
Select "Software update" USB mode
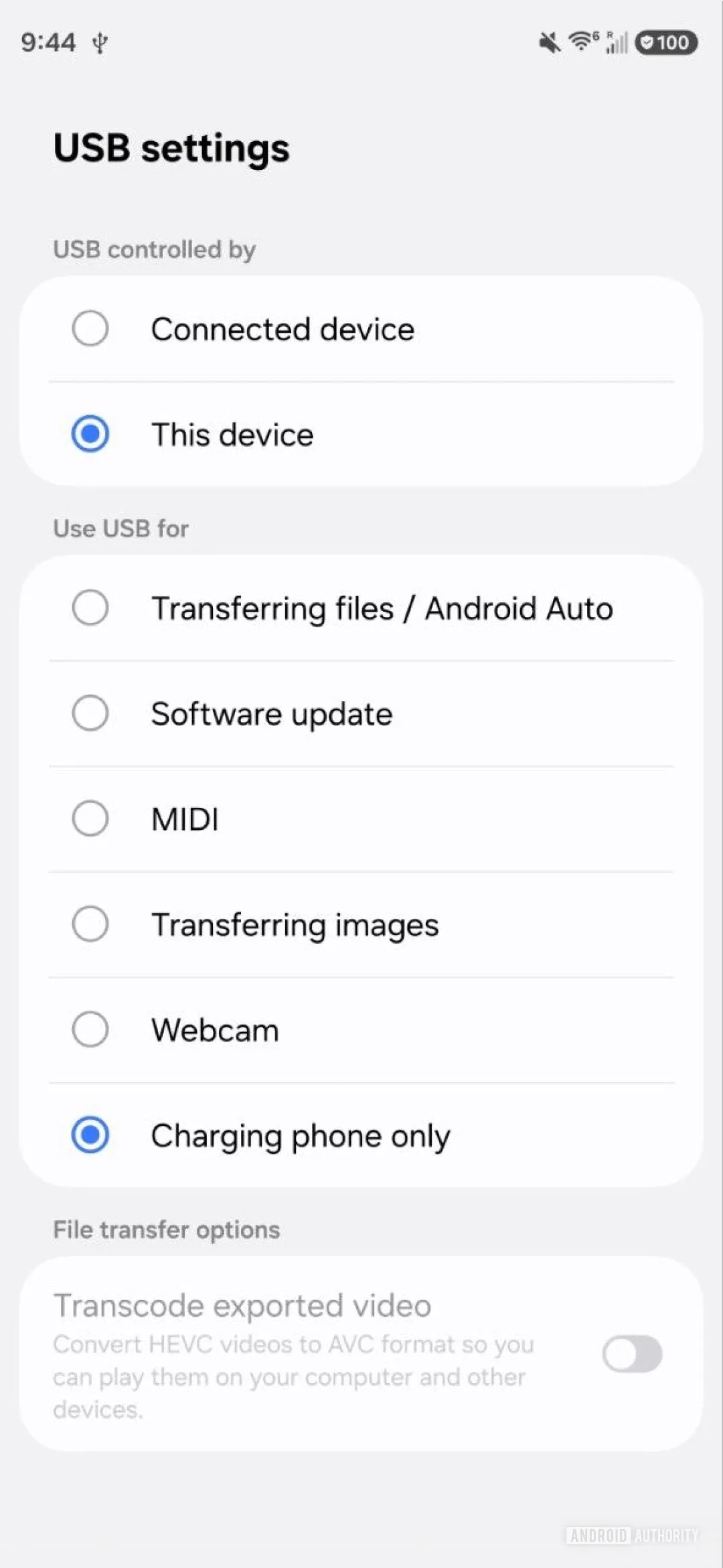click(x=90, y=713)
